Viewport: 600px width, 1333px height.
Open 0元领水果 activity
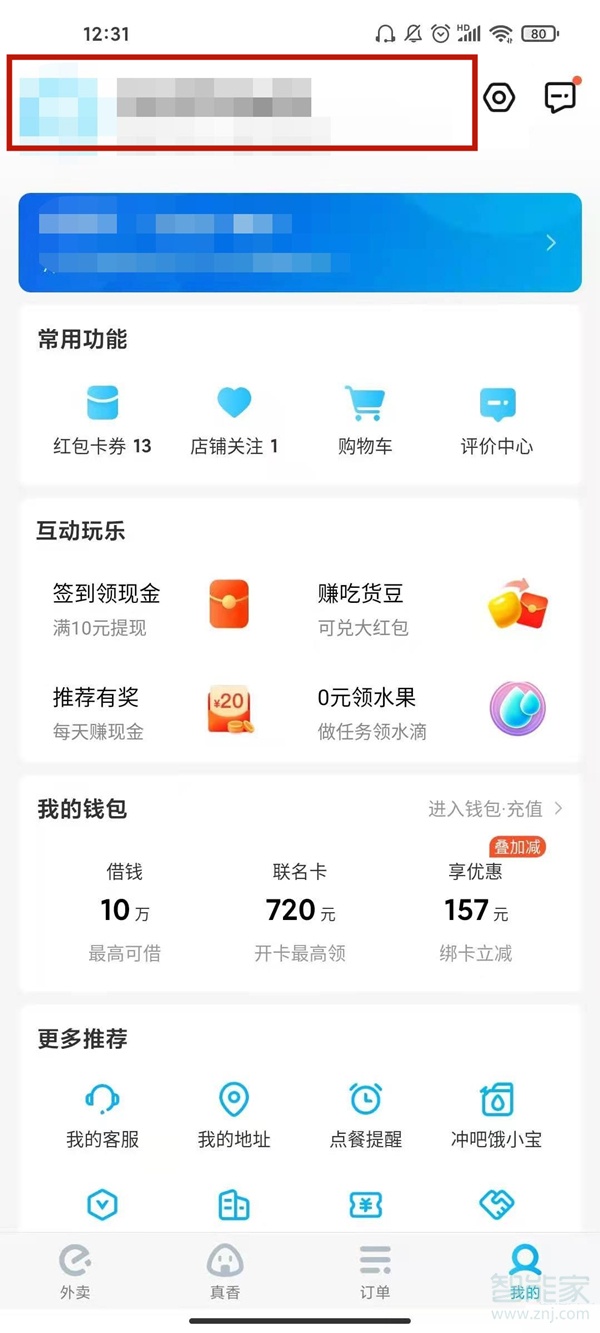430,712
